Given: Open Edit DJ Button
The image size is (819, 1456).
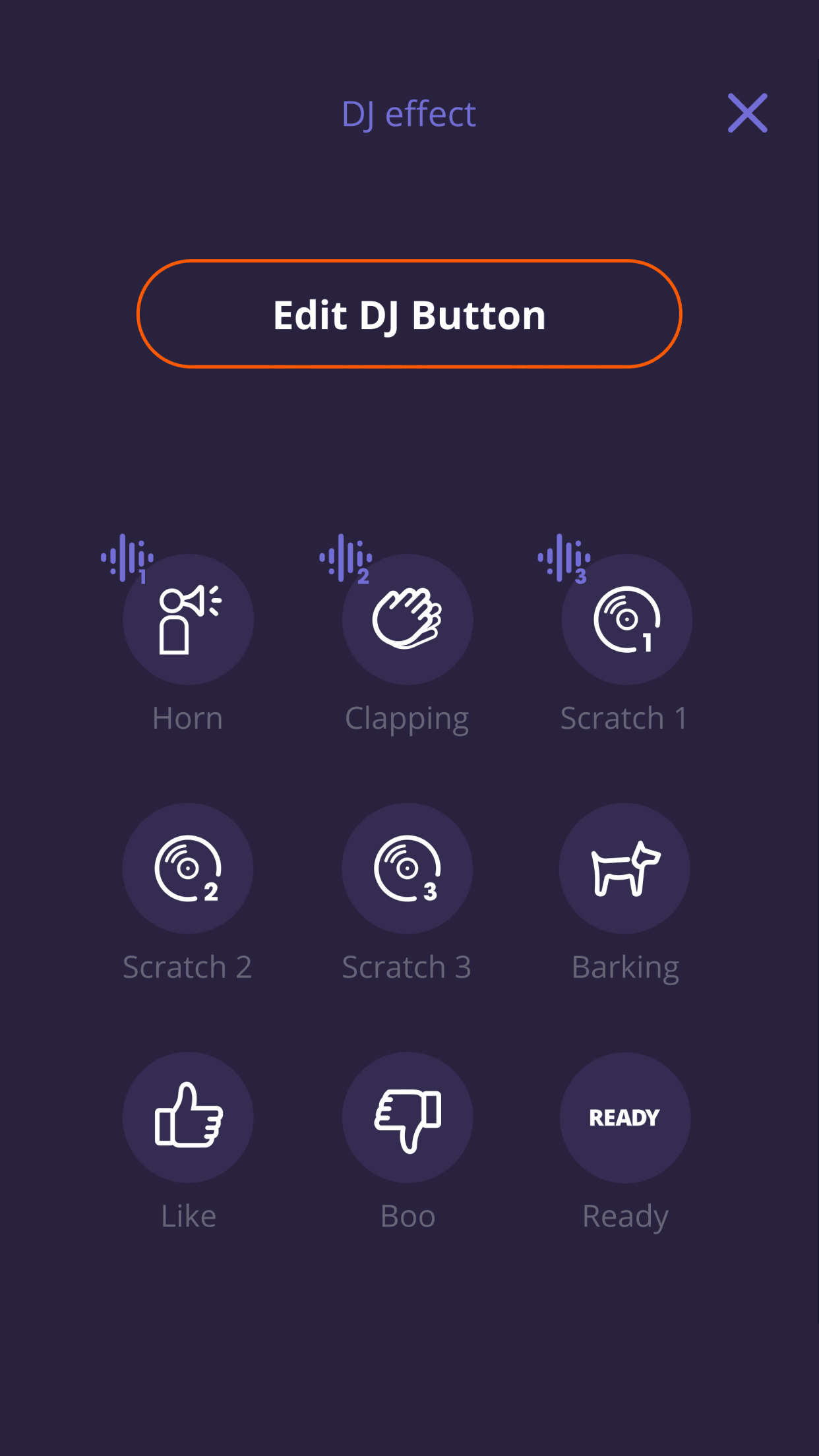Looking at the screenshot, I should coord(409,314).
